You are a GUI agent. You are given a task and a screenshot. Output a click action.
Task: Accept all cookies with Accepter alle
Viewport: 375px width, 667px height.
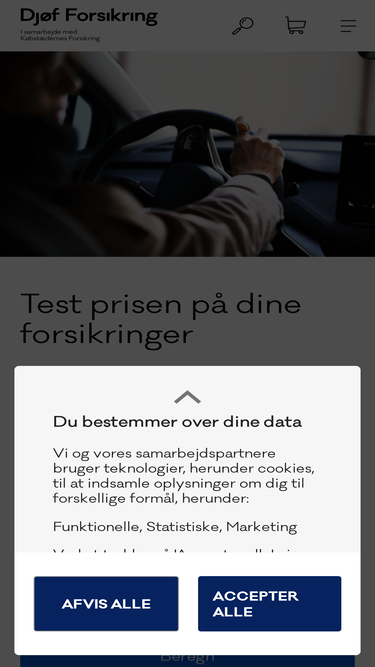(270, 604)
